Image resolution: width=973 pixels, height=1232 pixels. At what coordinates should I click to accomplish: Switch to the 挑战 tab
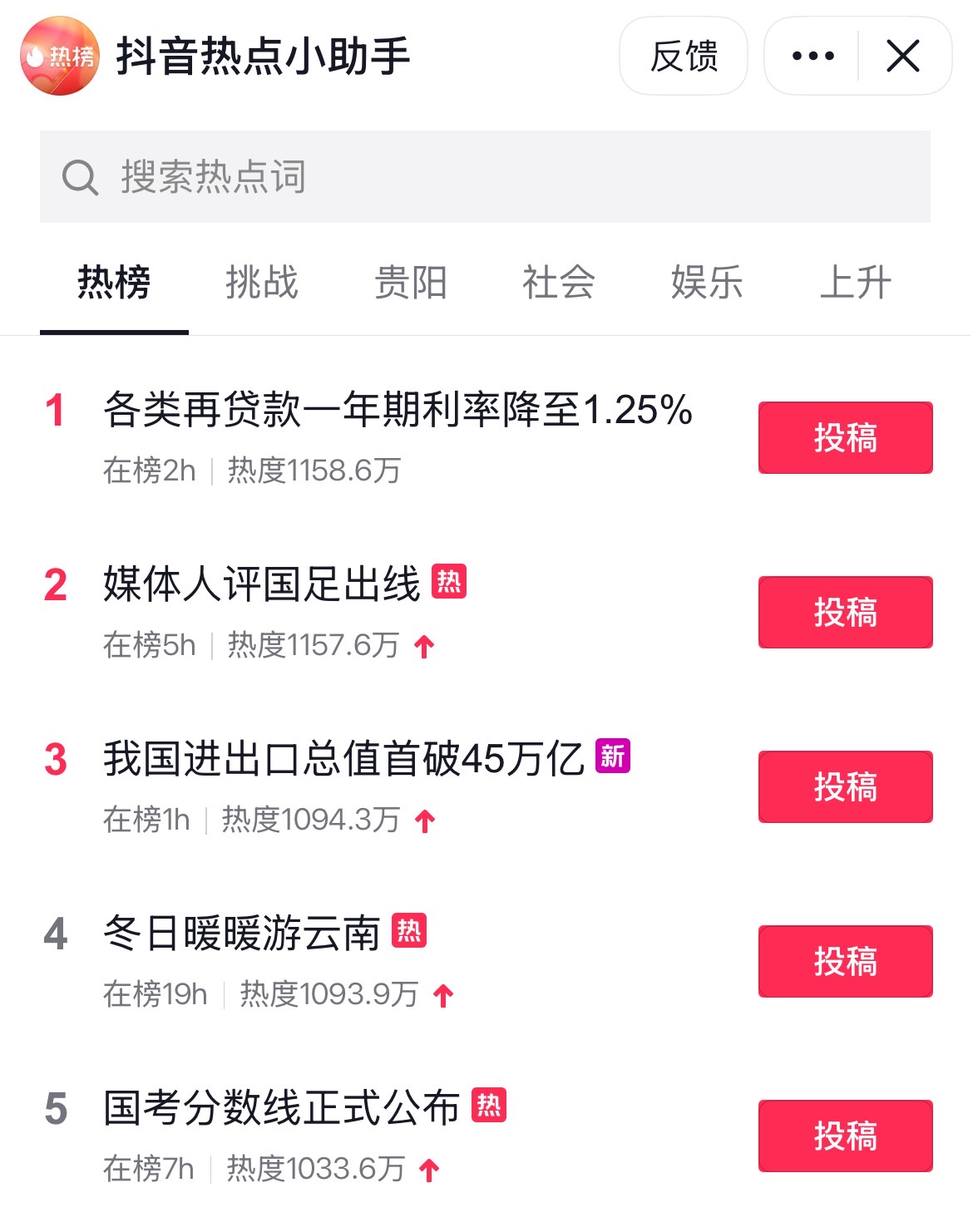click(x=262, y=283)
